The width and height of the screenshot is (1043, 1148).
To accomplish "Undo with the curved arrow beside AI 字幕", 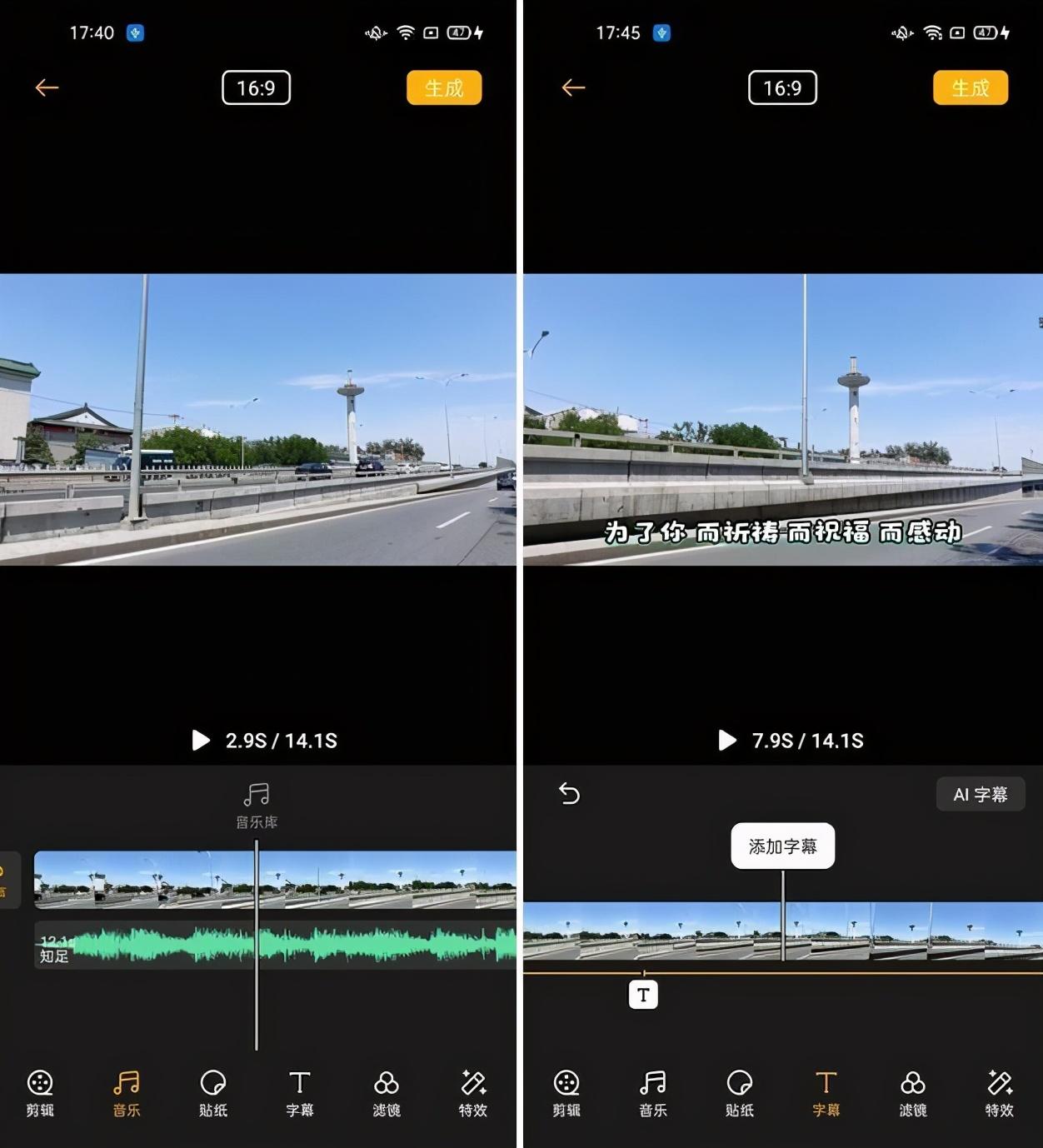I will (569, 794).
